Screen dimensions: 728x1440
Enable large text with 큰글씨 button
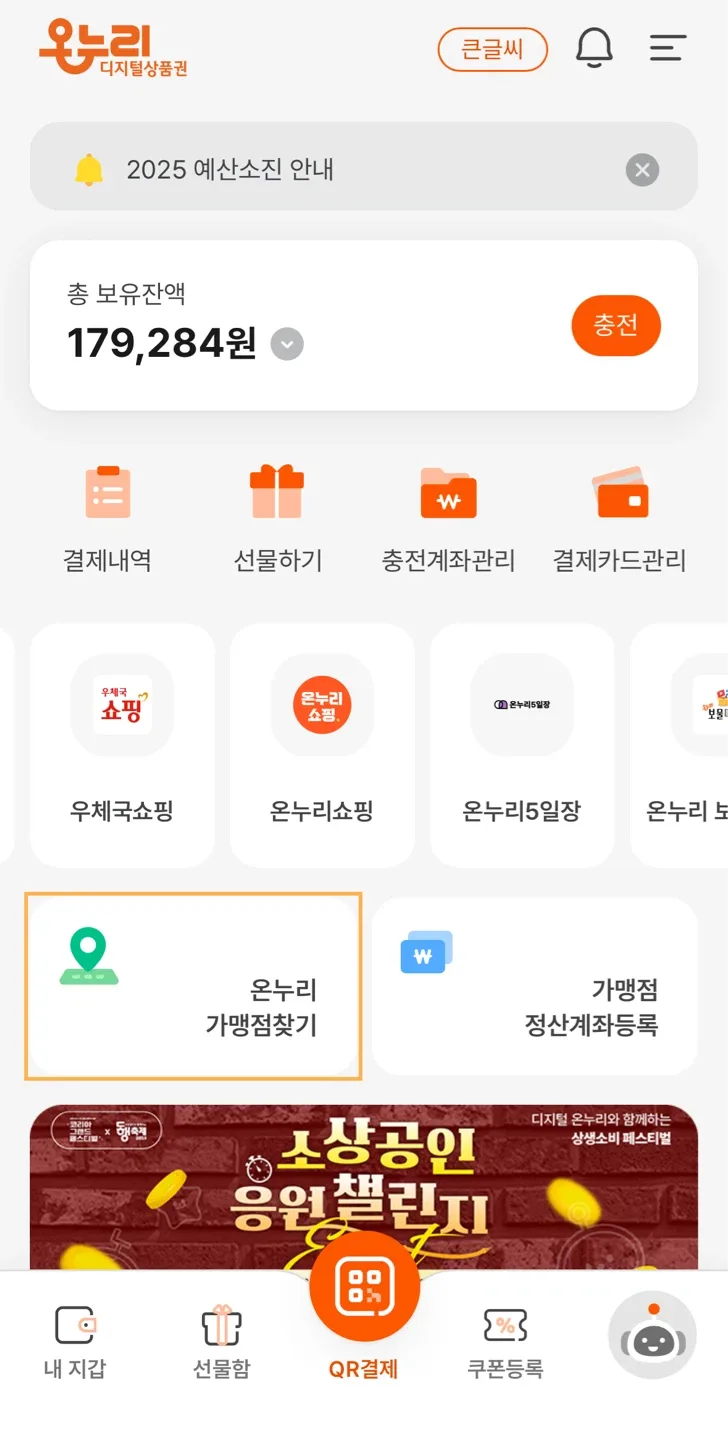(492, 49)
